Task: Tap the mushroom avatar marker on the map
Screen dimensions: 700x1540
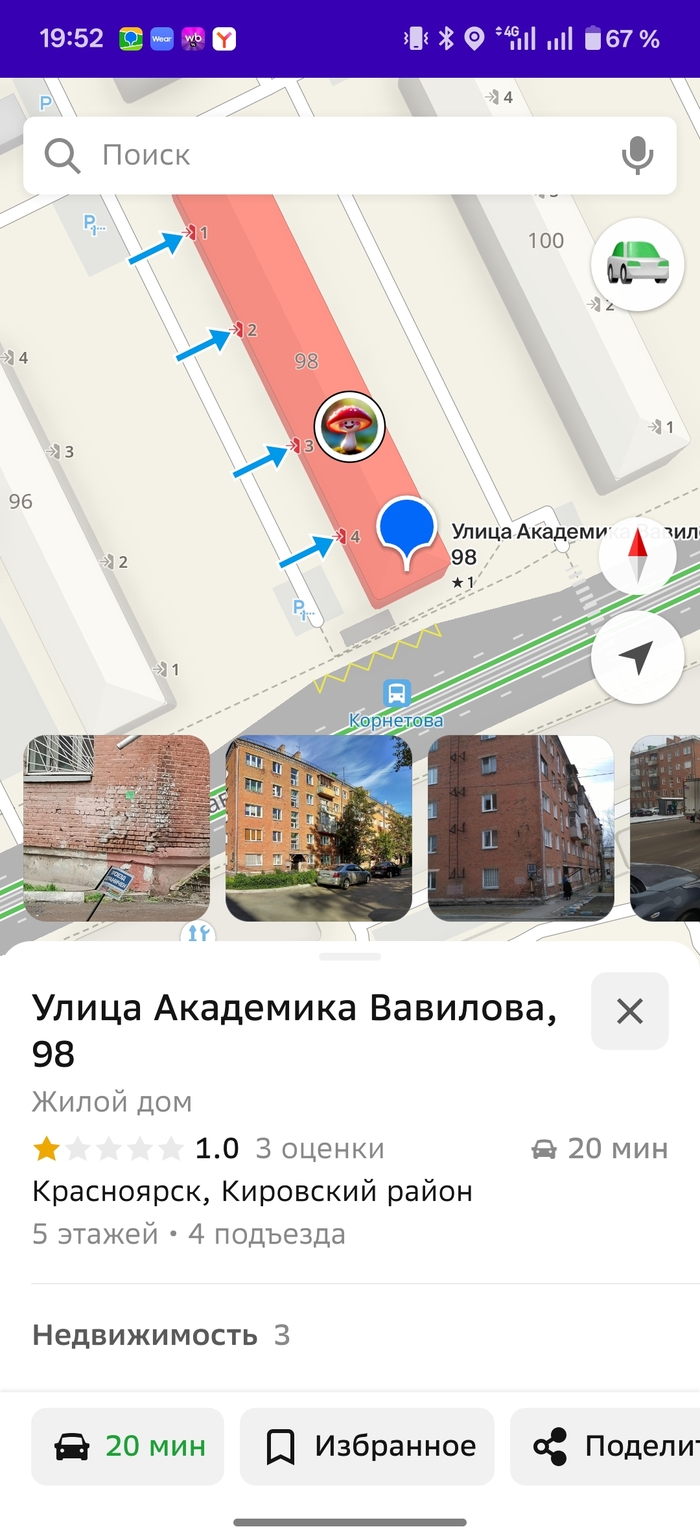Action: (x=349, y=427)
